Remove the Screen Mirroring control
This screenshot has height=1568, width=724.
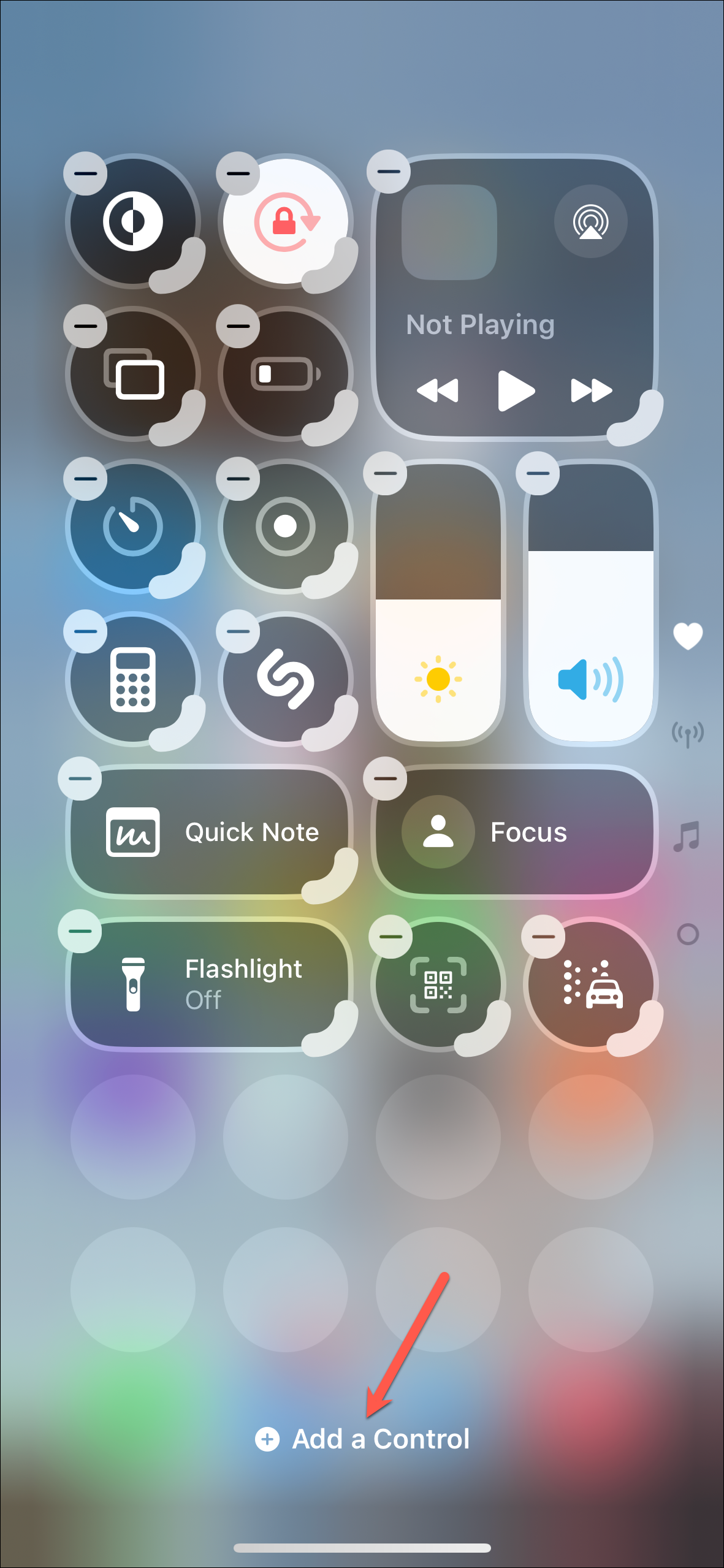pos(85,326)
